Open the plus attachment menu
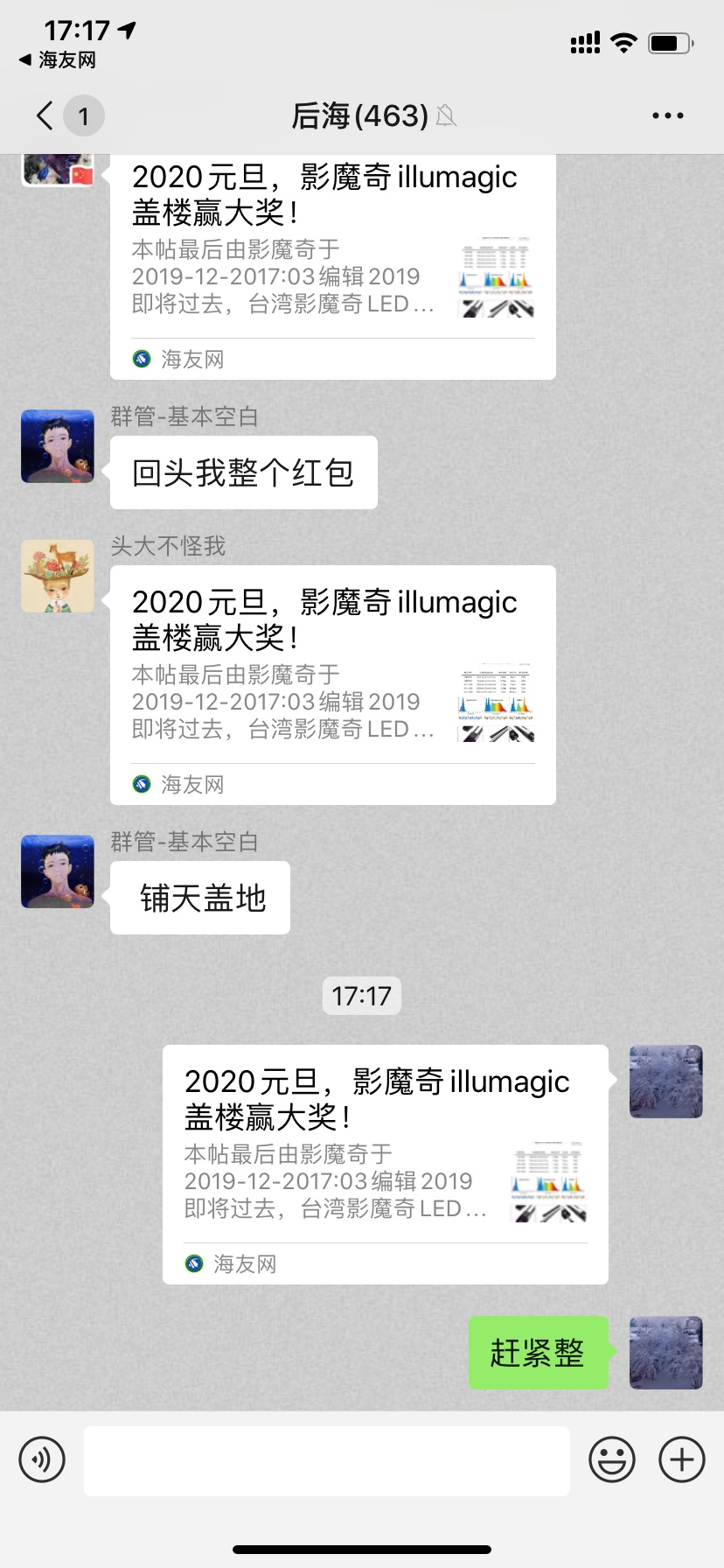 point(682,1459)
